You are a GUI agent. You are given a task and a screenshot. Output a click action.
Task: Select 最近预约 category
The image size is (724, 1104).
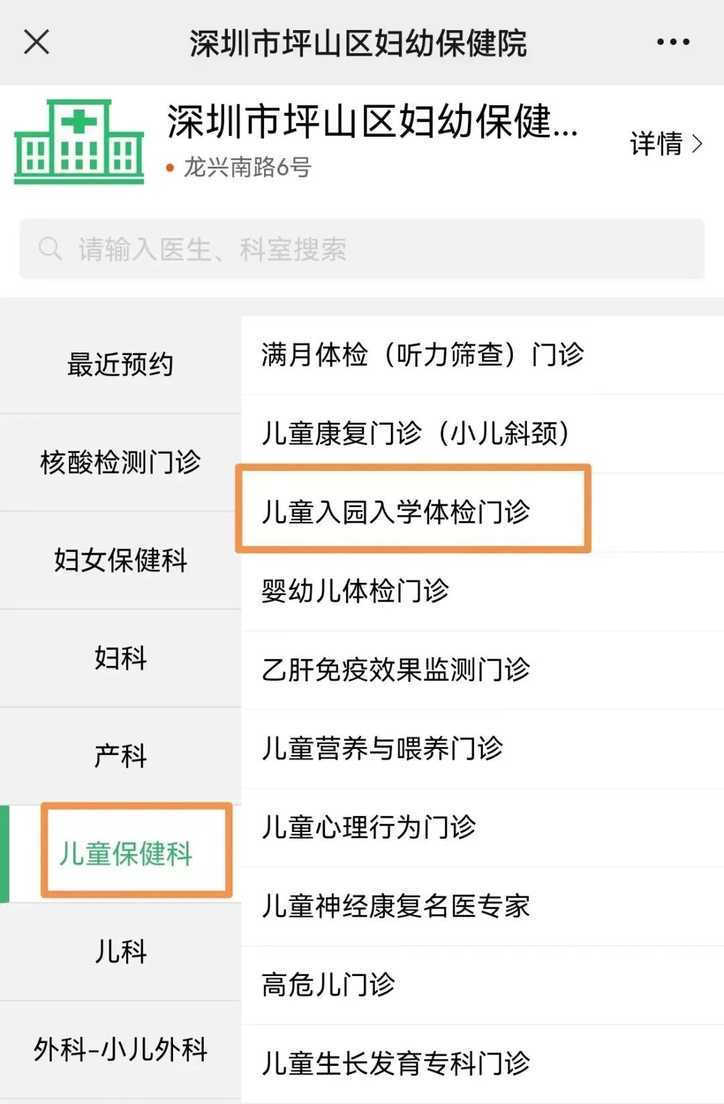[x=120, y=364]
